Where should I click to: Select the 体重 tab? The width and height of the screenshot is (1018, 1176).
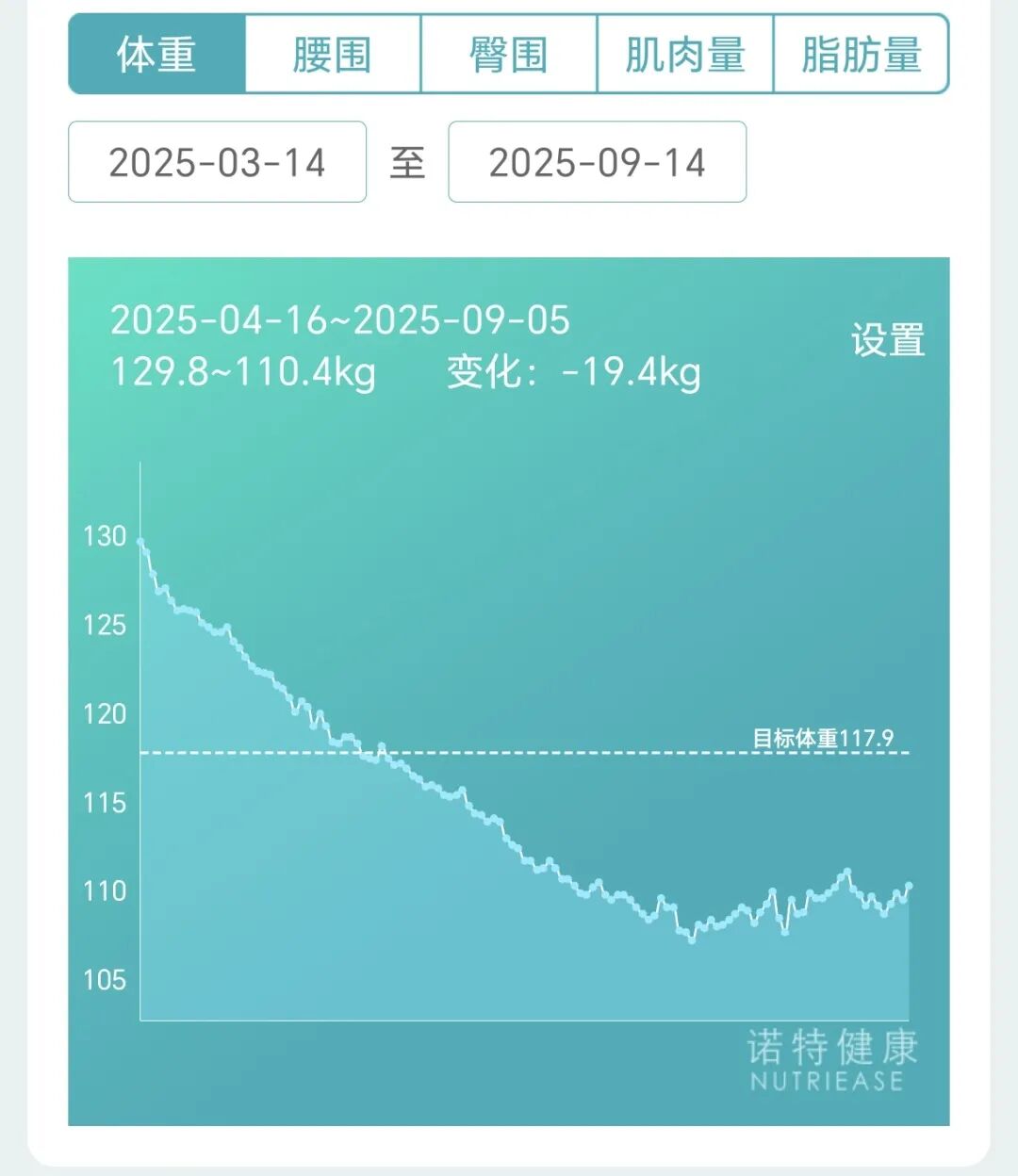(157, 55)
